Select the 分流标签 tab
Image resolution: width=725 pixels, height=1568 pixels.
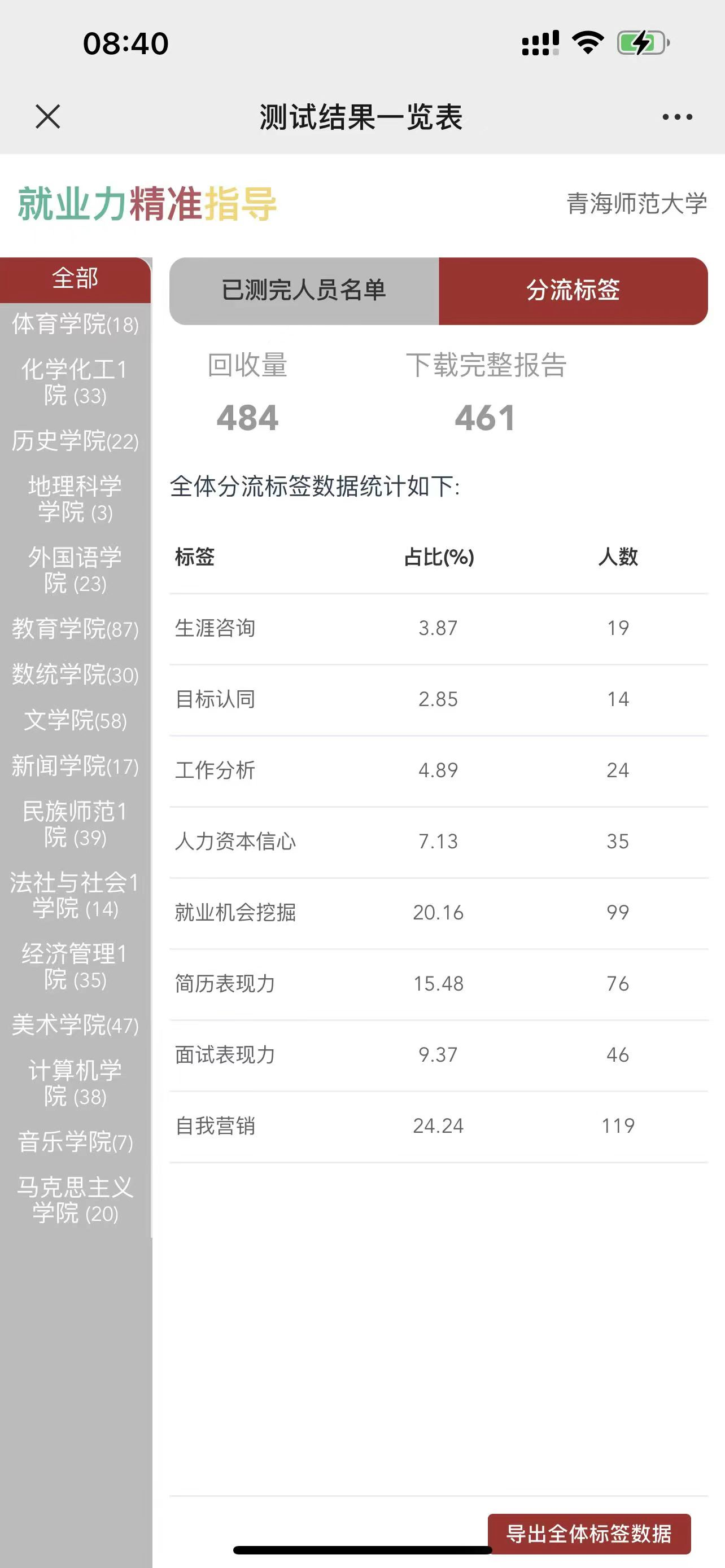pos(573,290)
